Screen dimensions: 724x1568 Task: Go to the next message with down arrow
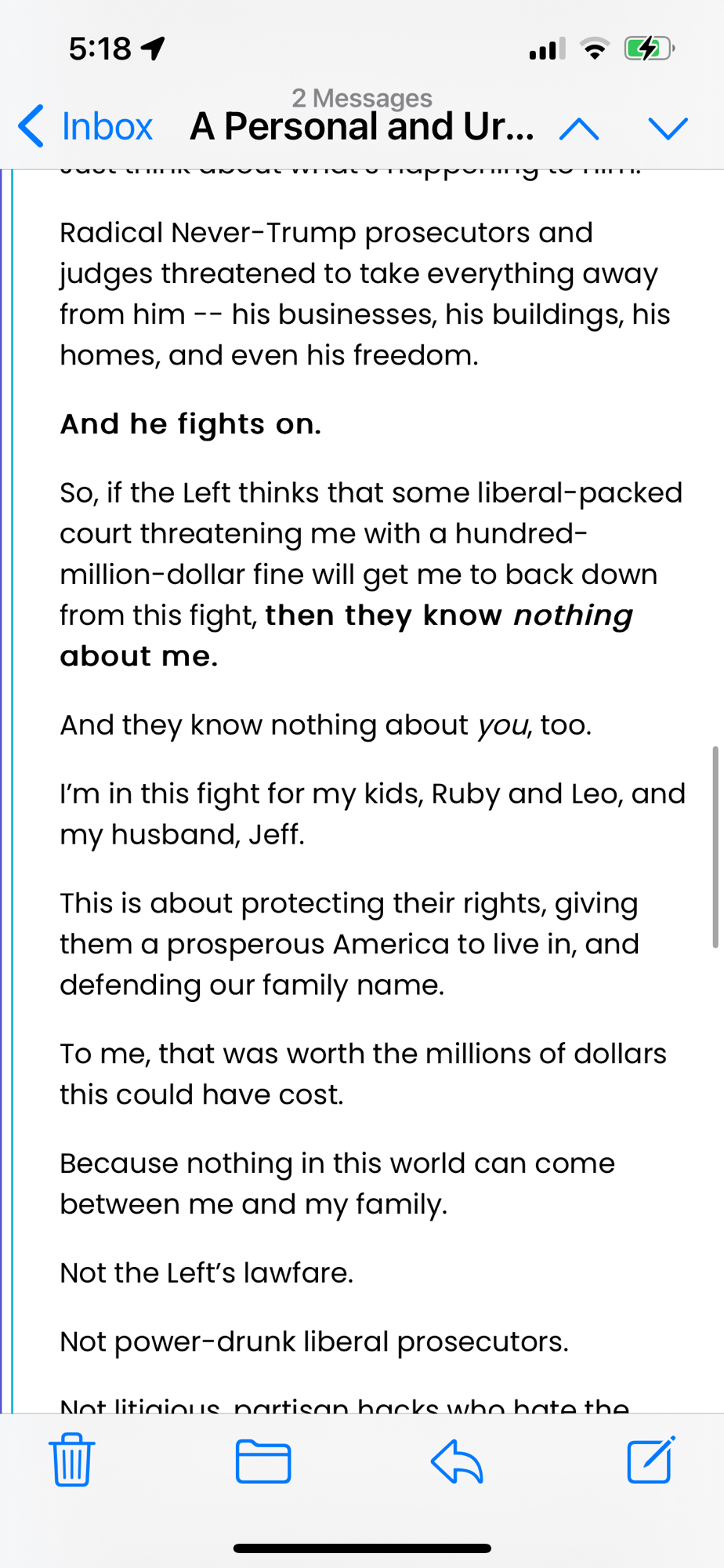pos(668,128)
